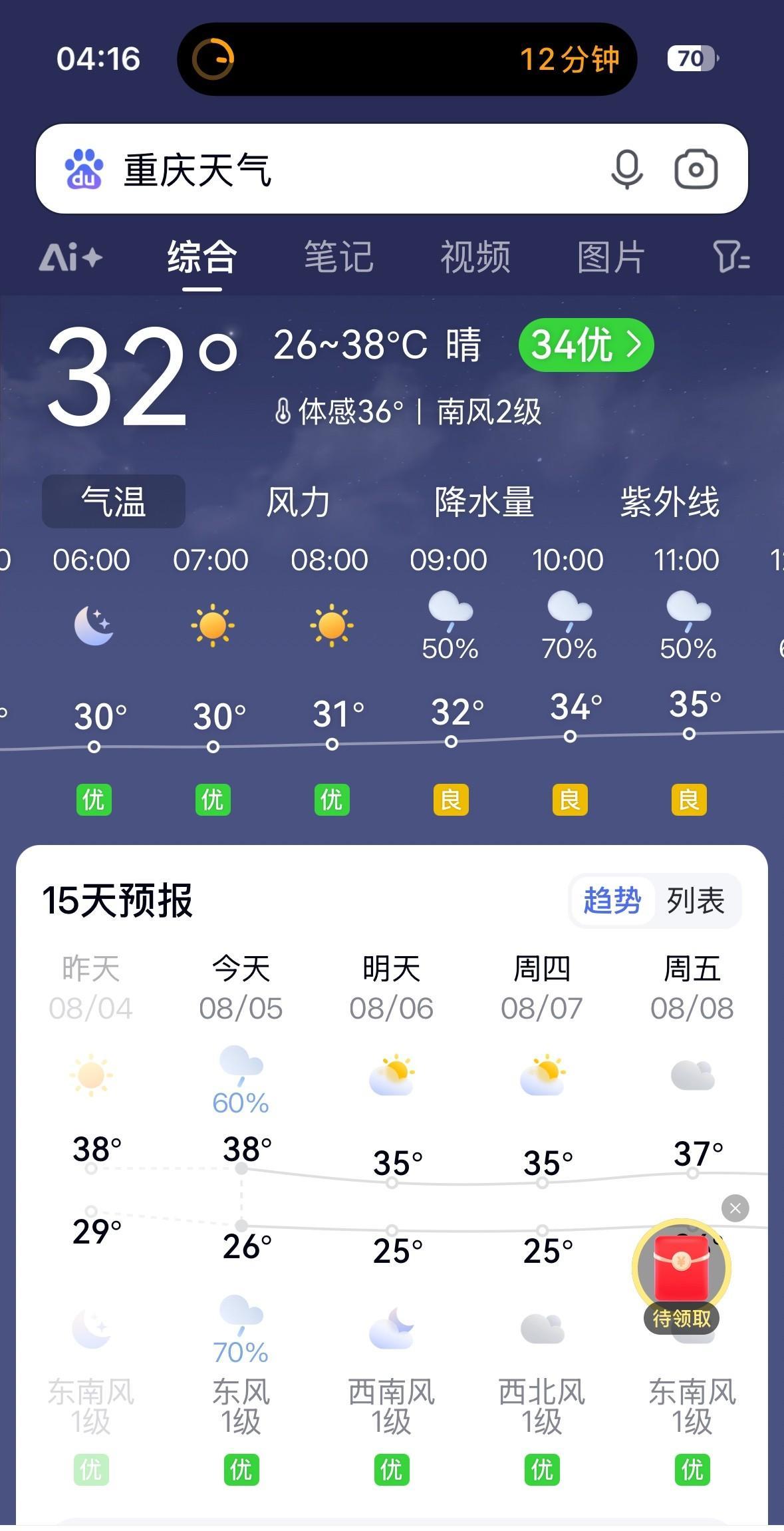This screenshot has width=784, height=1531.
Task: Show hourly 紫外线 data
Action: (x=670, y=501)
